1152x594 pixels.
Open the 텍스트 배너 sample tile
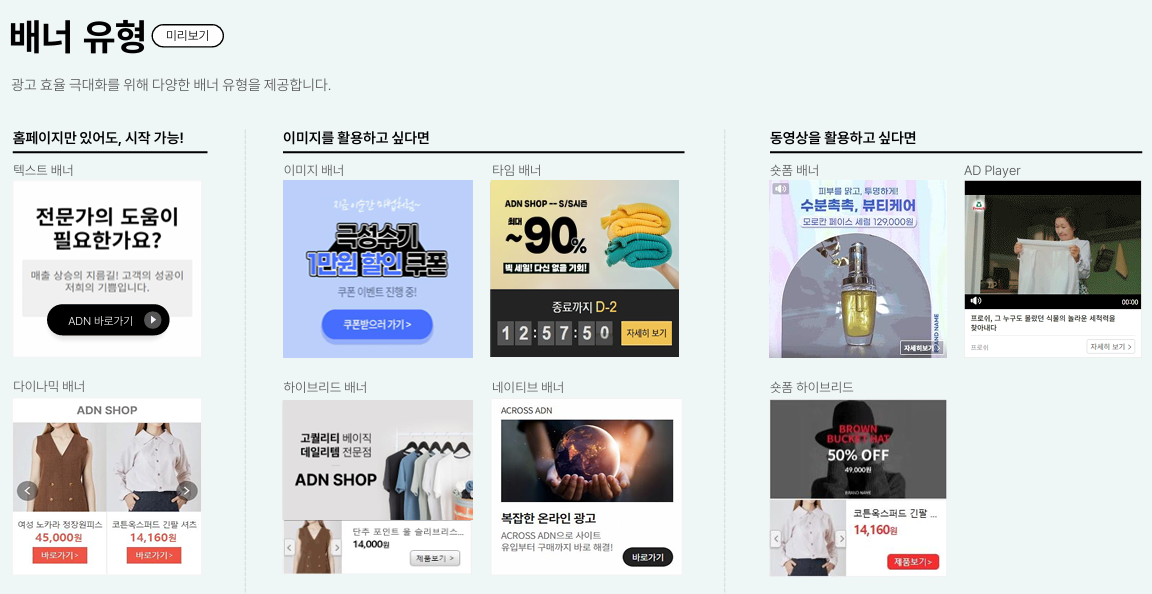click(107, 268)
